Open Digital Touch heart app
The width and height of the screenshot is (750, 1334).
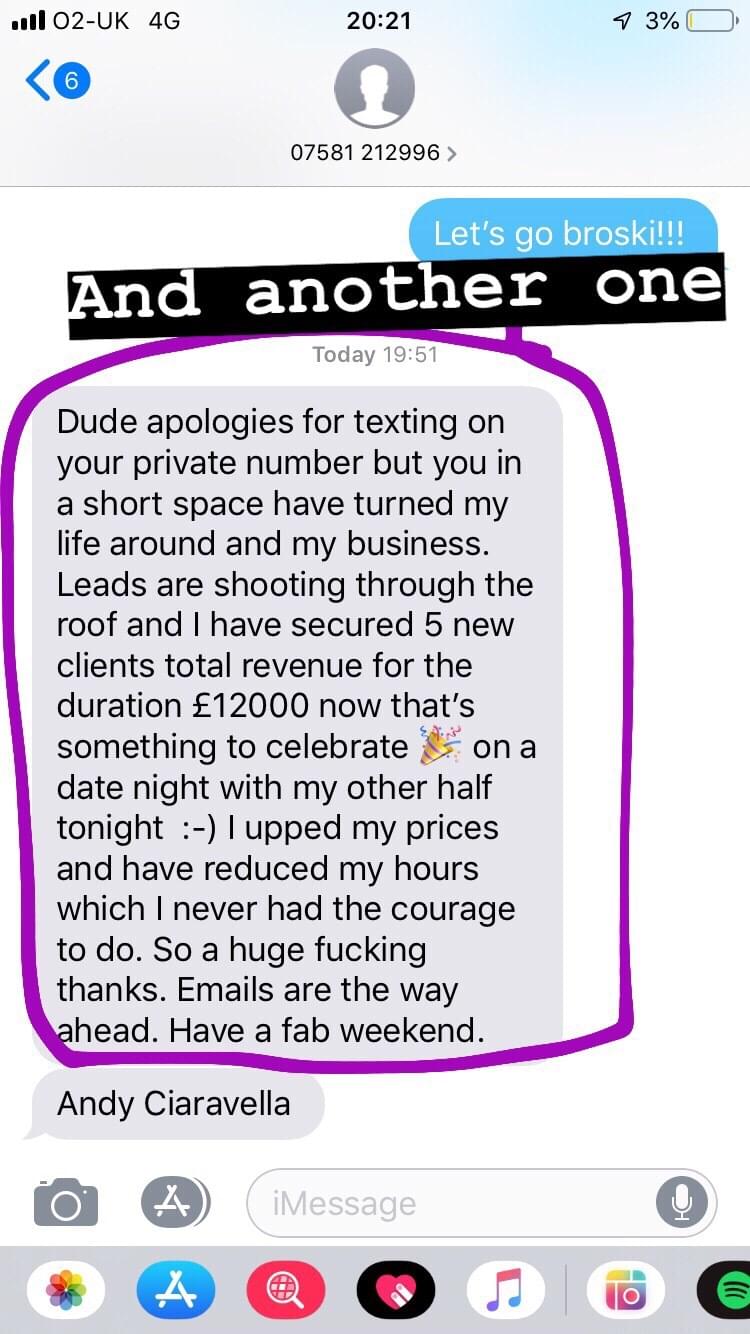click(396, 1292)
